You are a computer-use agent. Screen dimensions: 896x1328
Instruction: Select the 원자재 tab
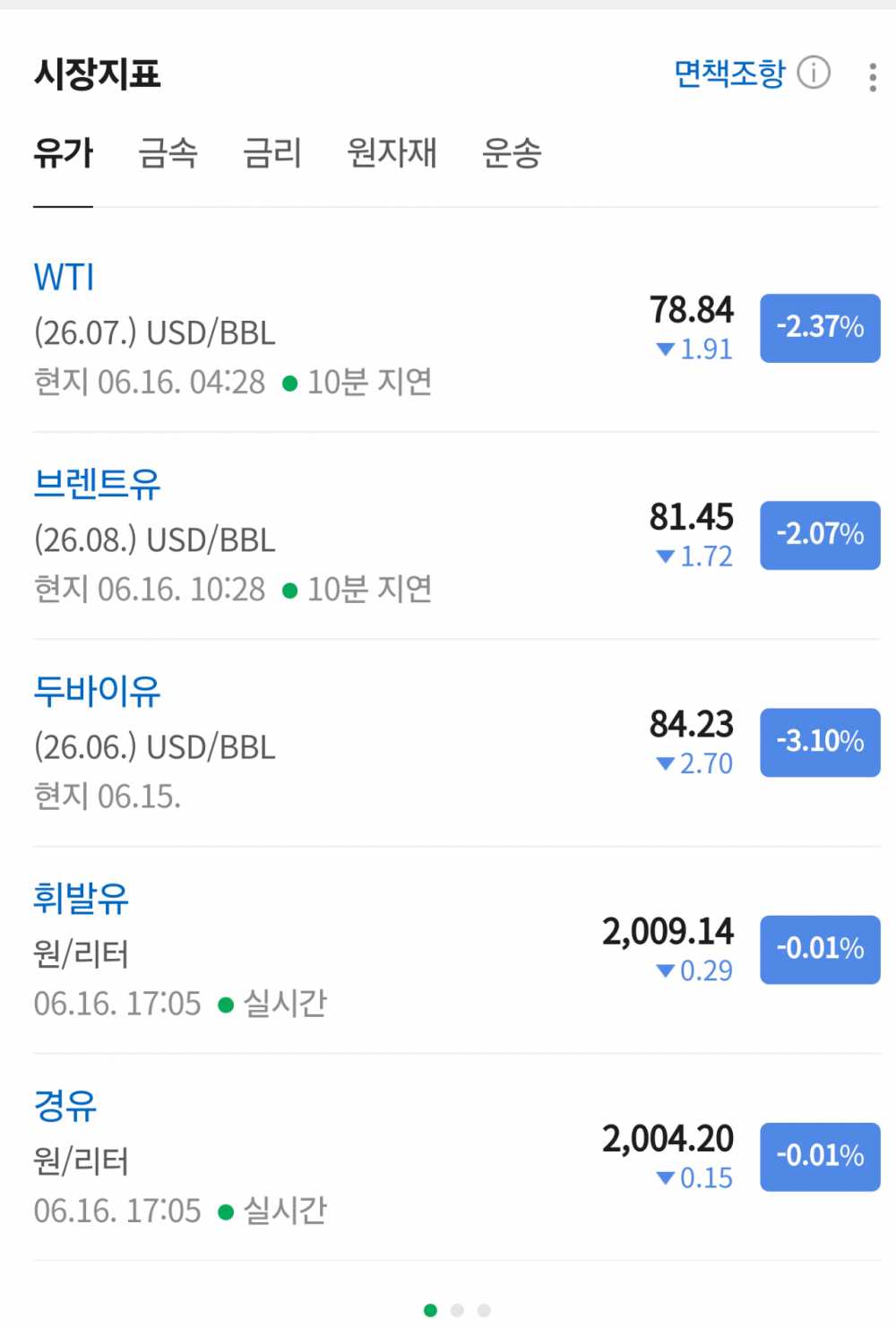click(392, 153)
